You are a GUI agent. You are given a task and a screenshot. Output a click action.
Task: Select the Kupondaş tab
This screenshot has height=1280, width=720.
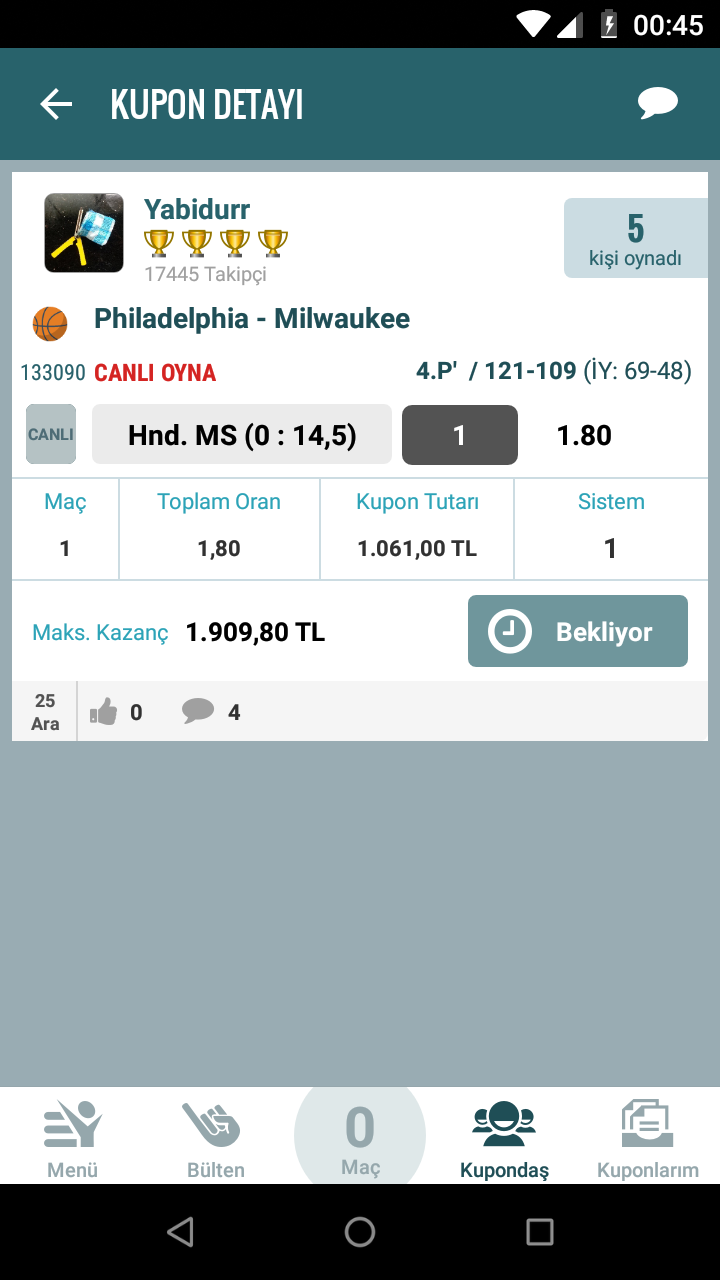504,1138
